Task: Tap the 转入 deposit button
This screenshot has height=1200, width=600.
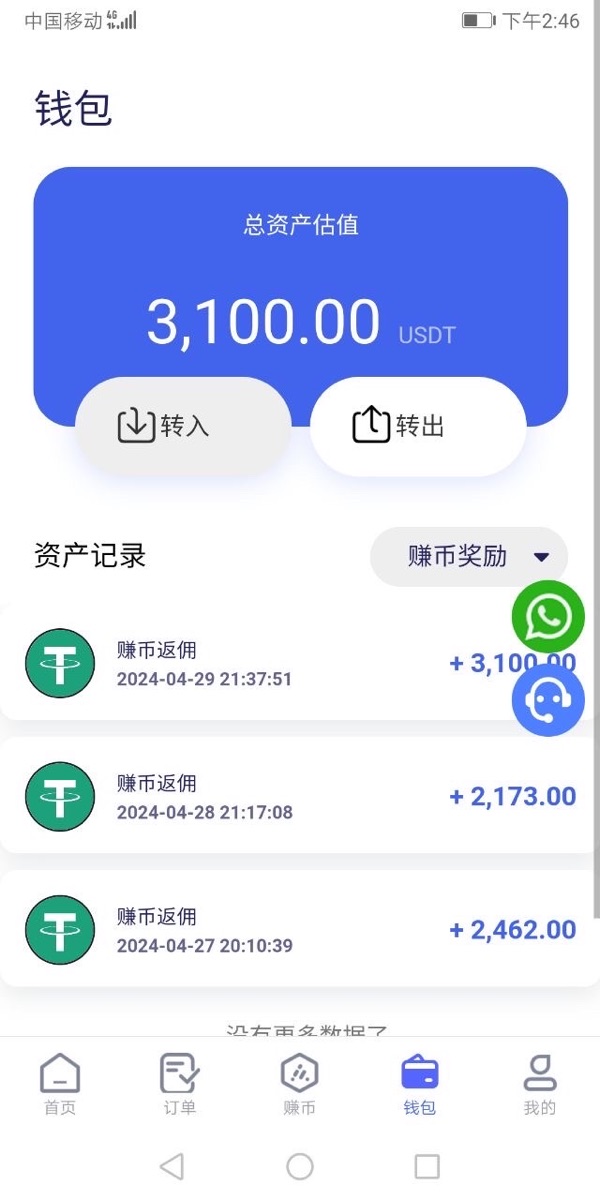Action: click(183, 426)
